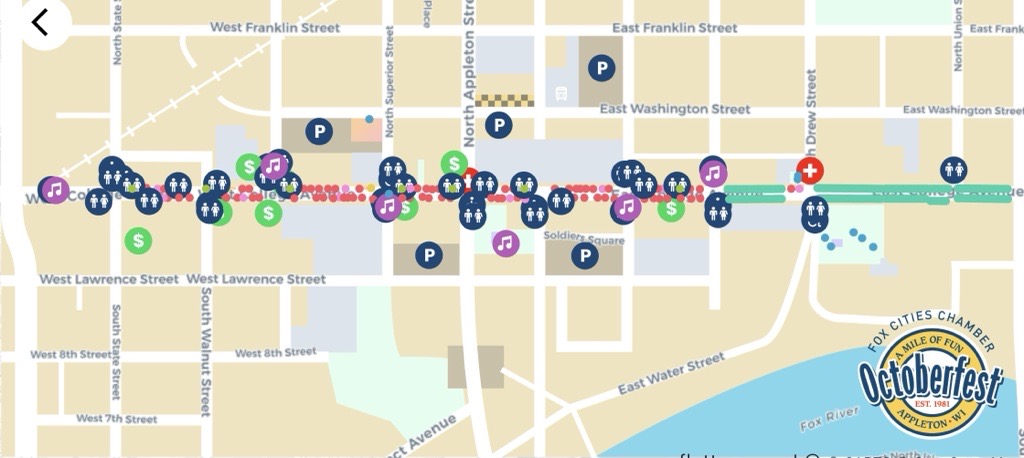The width and height of the screenshot is (1024, 458).
Task: Select the parking marker below East Franklin Street
Action: click(601, 68)
